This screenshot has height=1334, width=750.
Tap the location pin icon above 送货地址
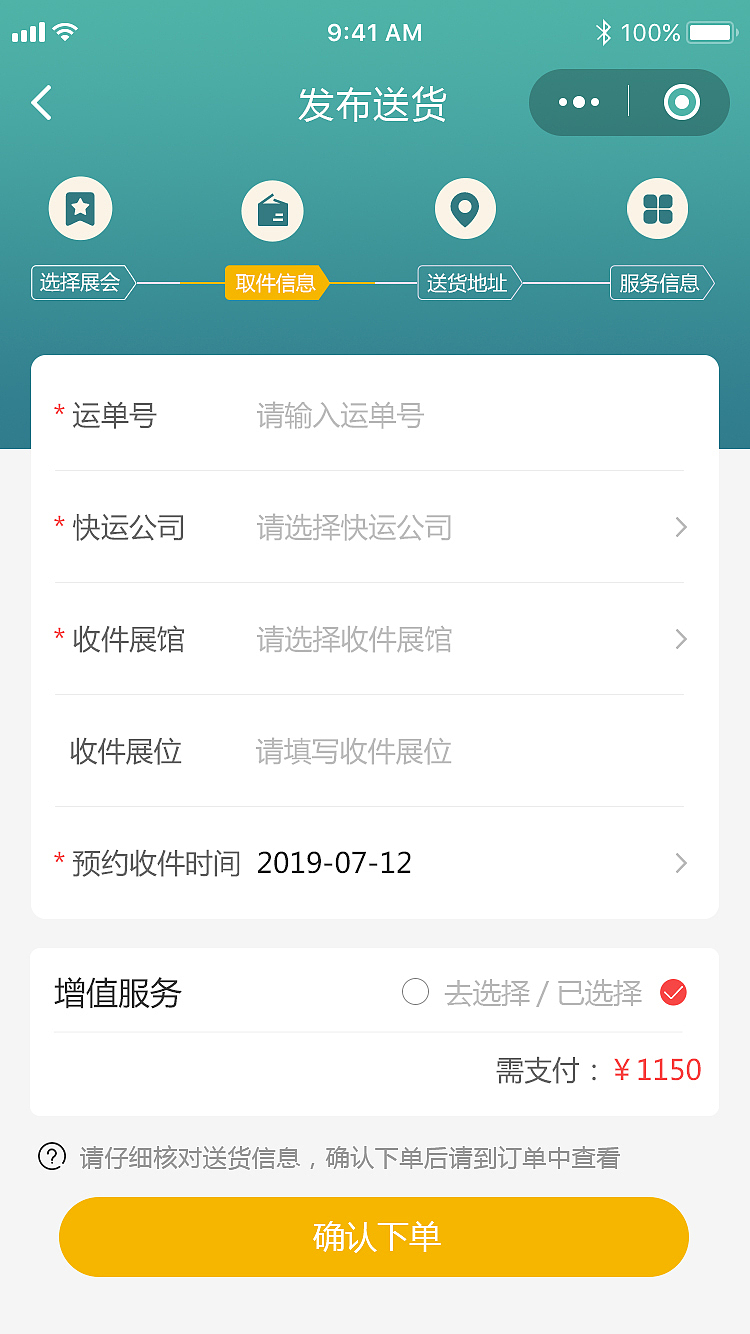click(x=465, y=208)
